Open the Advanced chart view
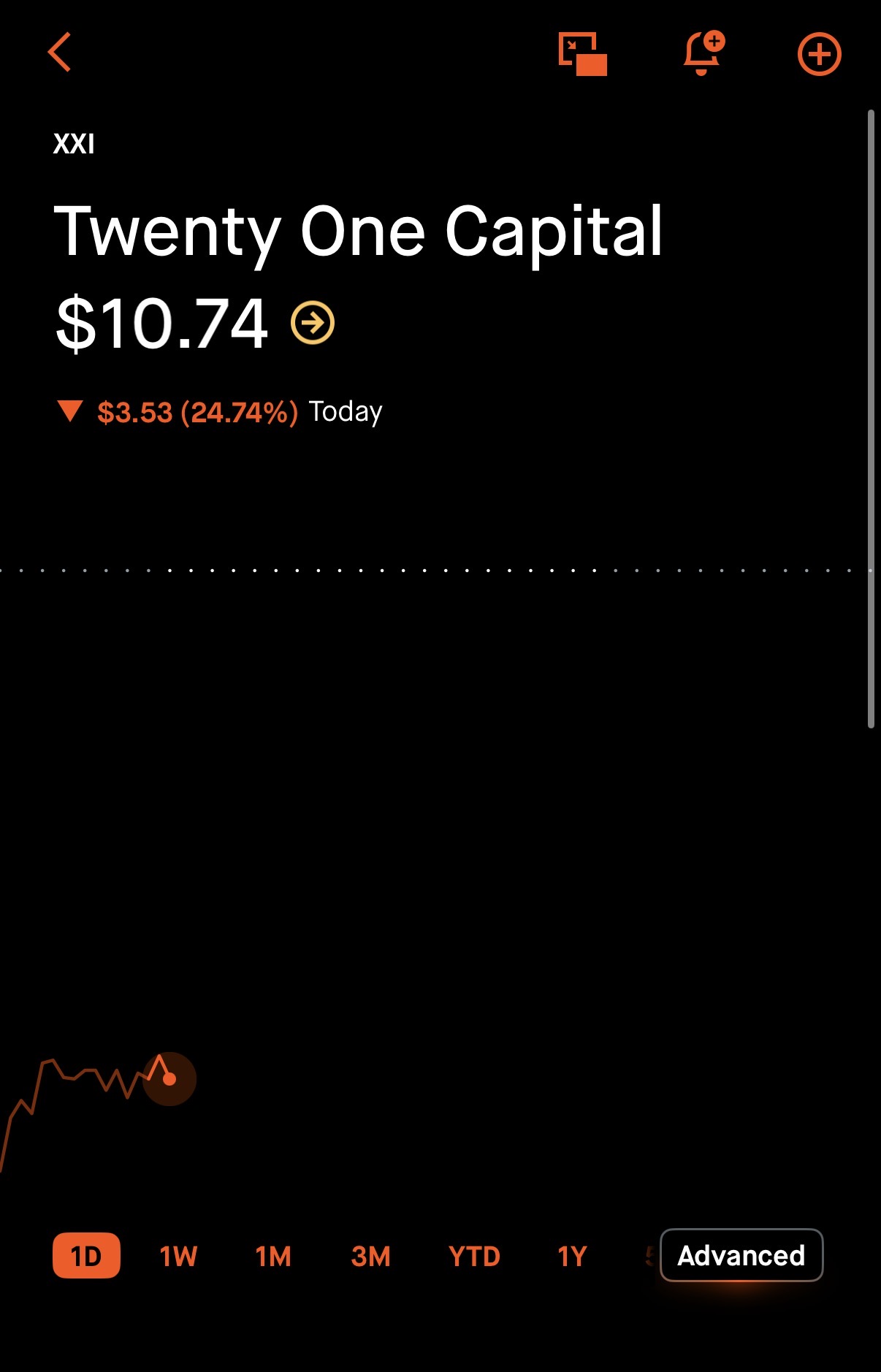This screenshot has height=1372, width=881. point(741,1255)
